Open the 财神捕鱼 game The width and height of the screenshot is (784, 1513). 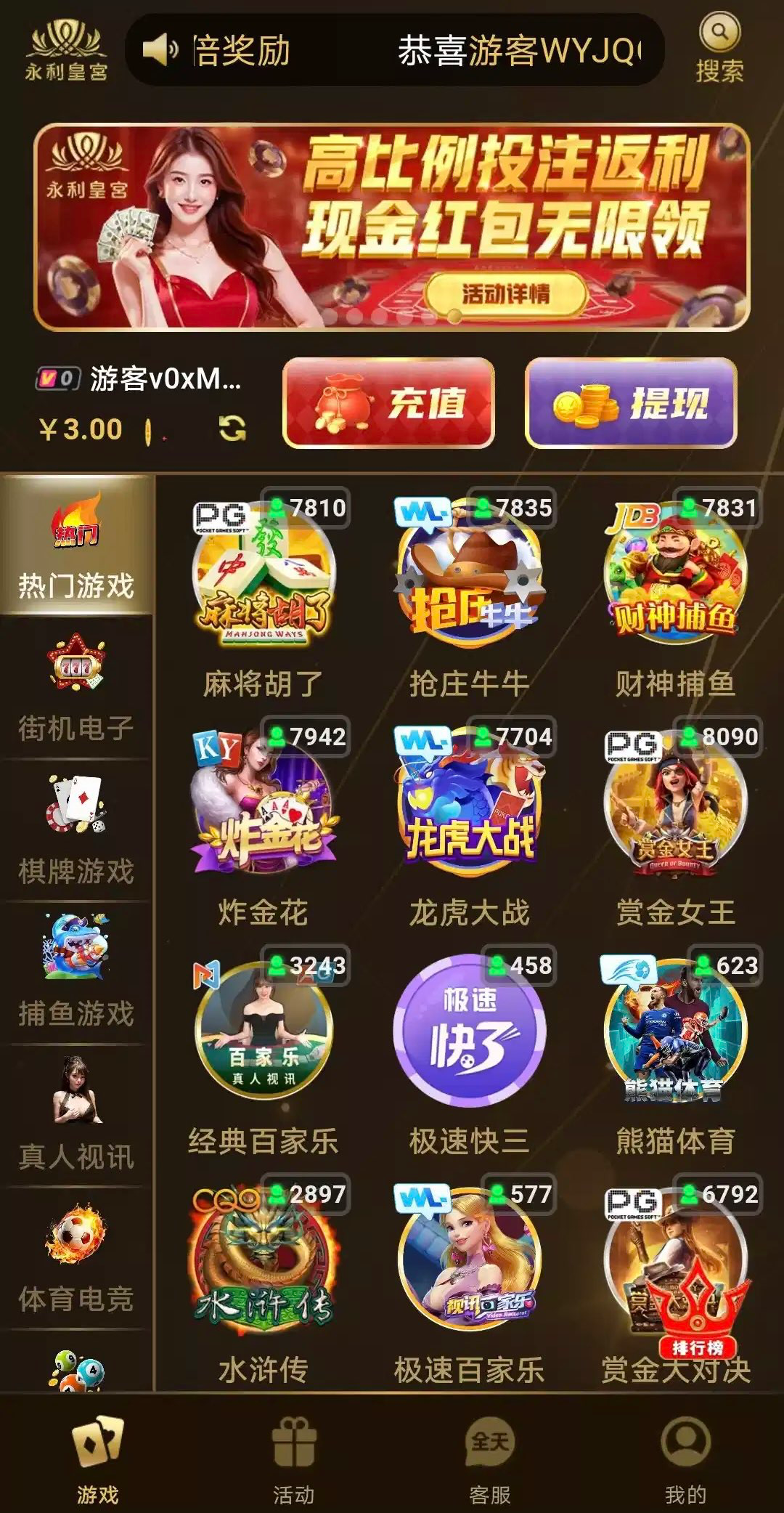point(675,574)
